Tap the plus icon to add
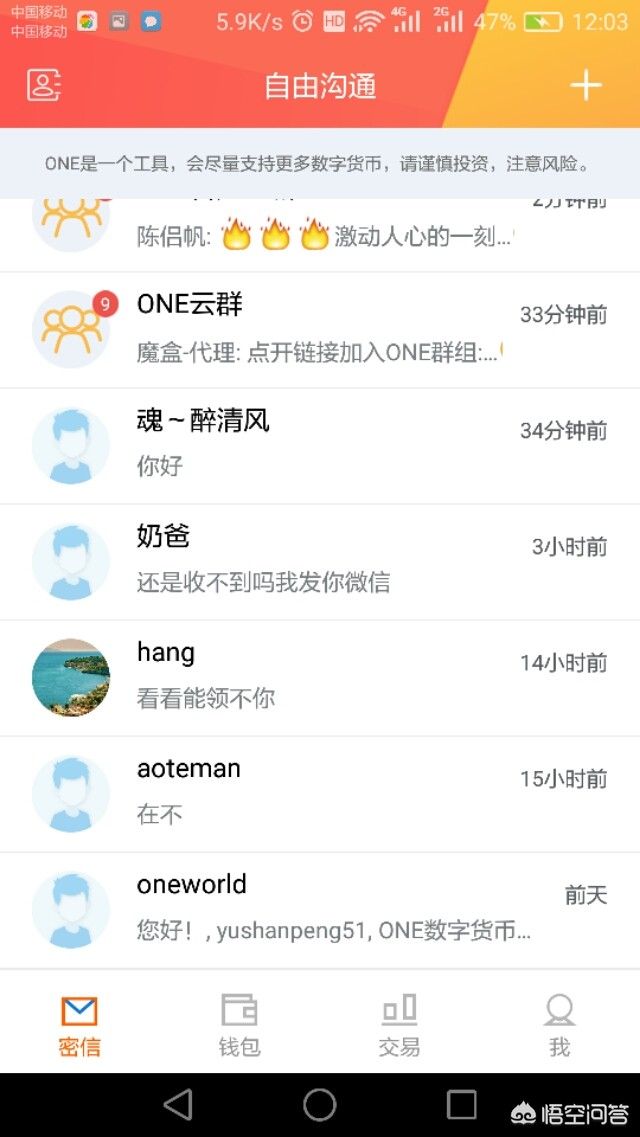 click(x=586, y=86)
